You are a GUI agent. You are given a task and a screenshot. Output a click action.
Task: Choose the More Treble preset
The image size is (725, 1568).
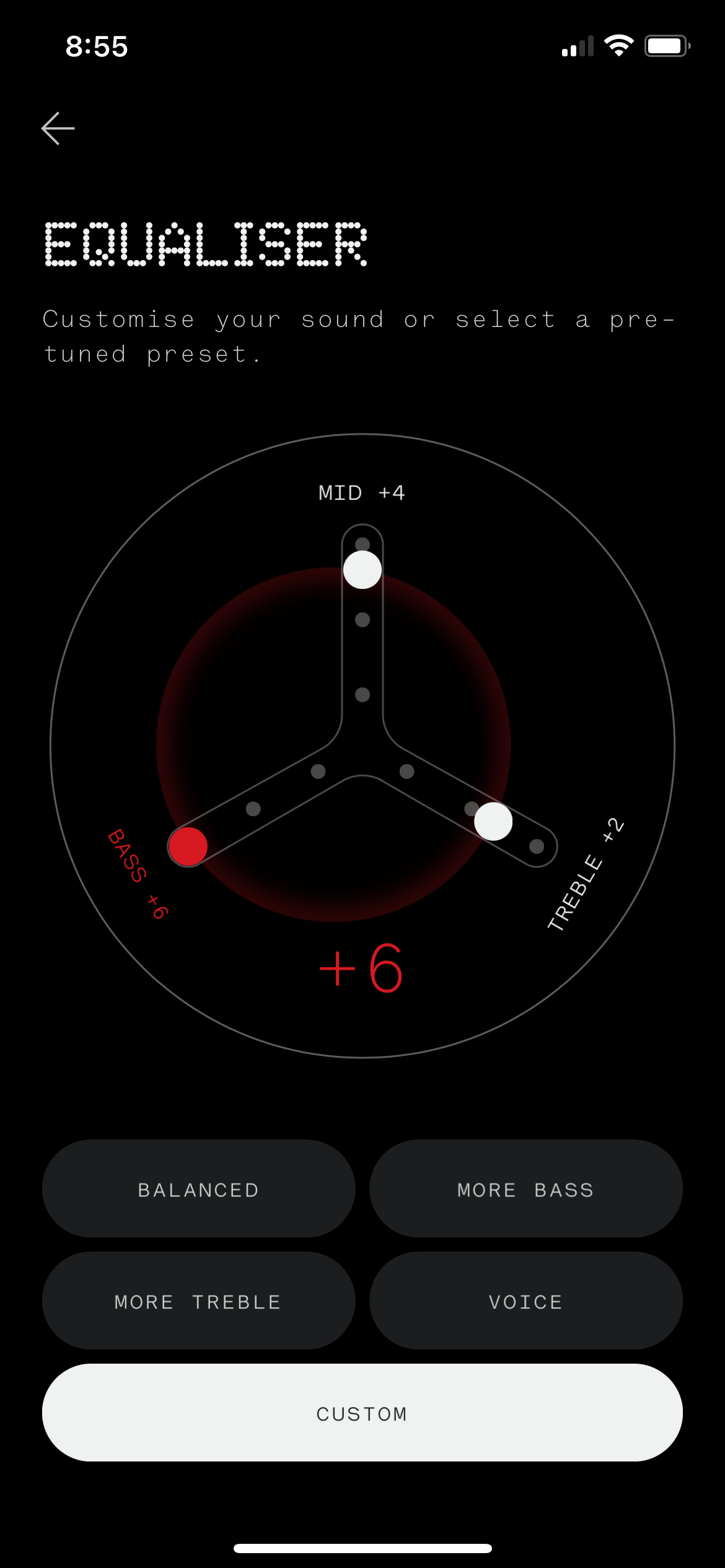coord(198,1301)
